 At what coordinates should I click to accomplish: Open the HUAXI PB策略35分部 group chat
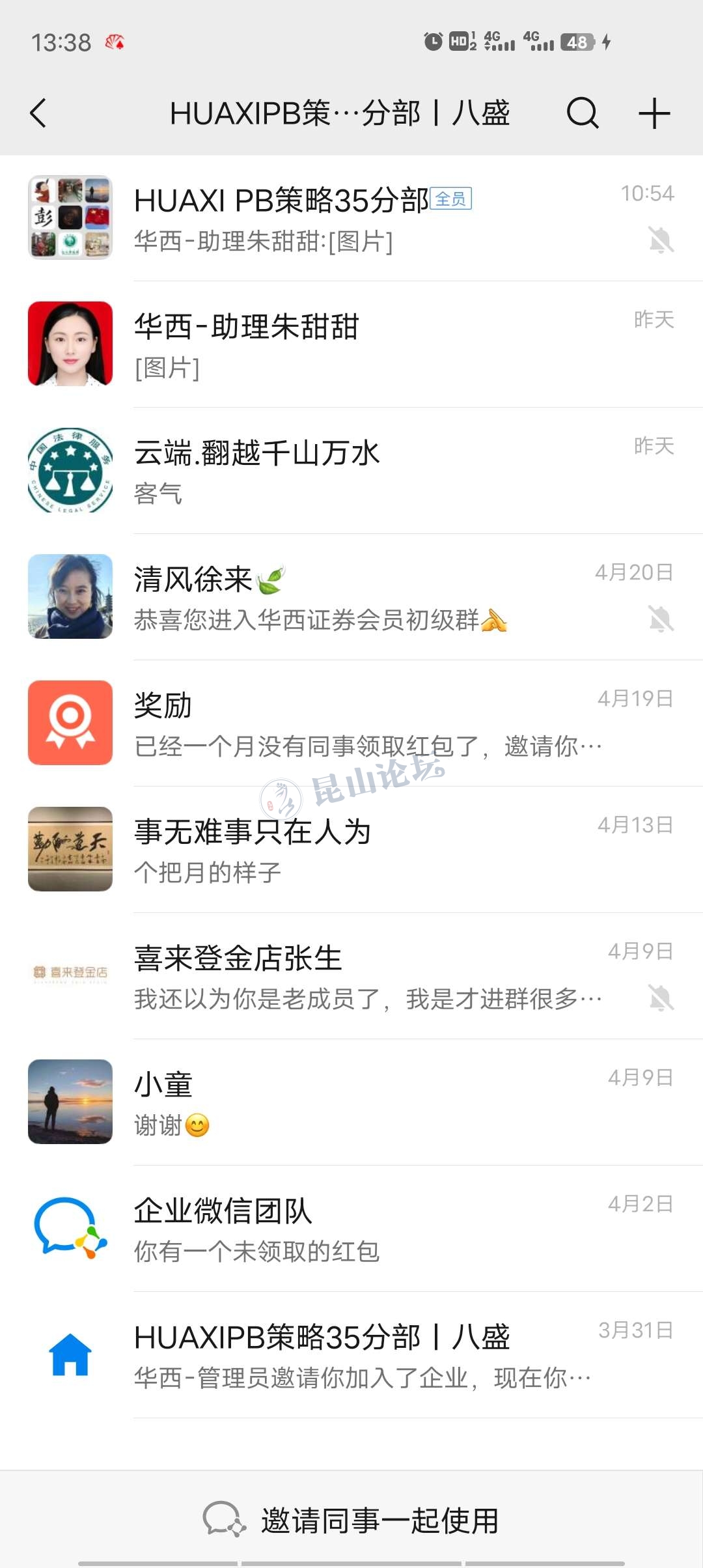coord(351,218)
